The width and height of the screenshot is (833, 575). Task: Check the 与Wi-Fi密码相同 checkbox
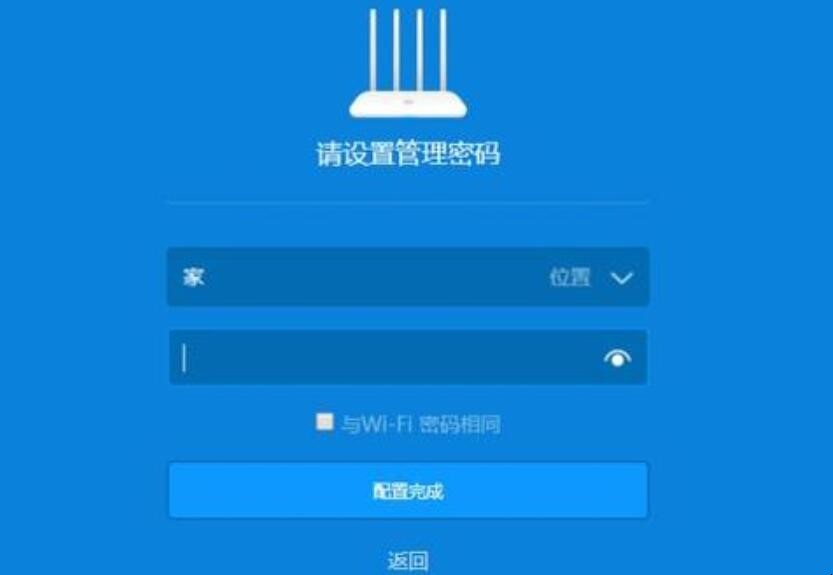325,423
